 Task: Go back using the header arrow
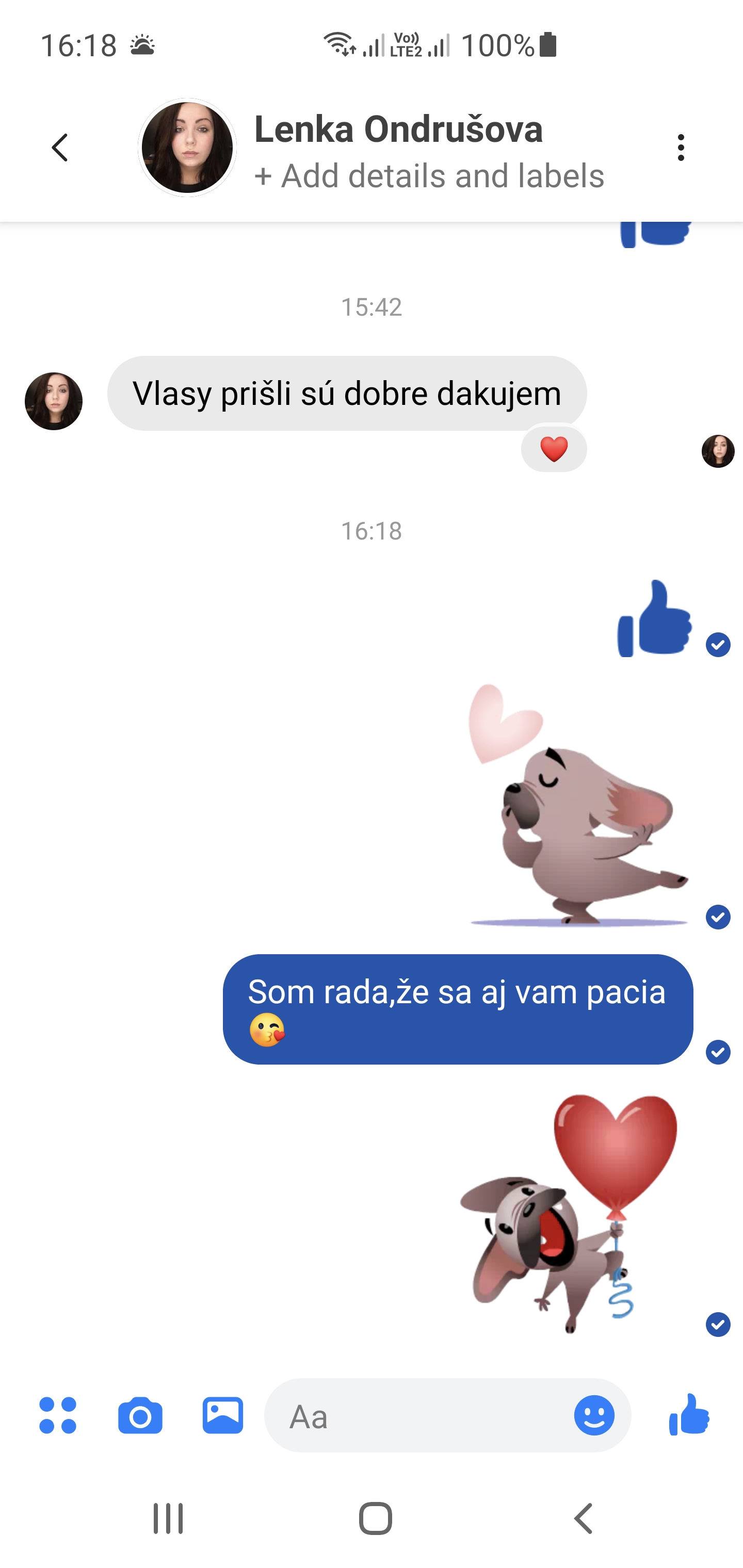[x=60, y=148]
